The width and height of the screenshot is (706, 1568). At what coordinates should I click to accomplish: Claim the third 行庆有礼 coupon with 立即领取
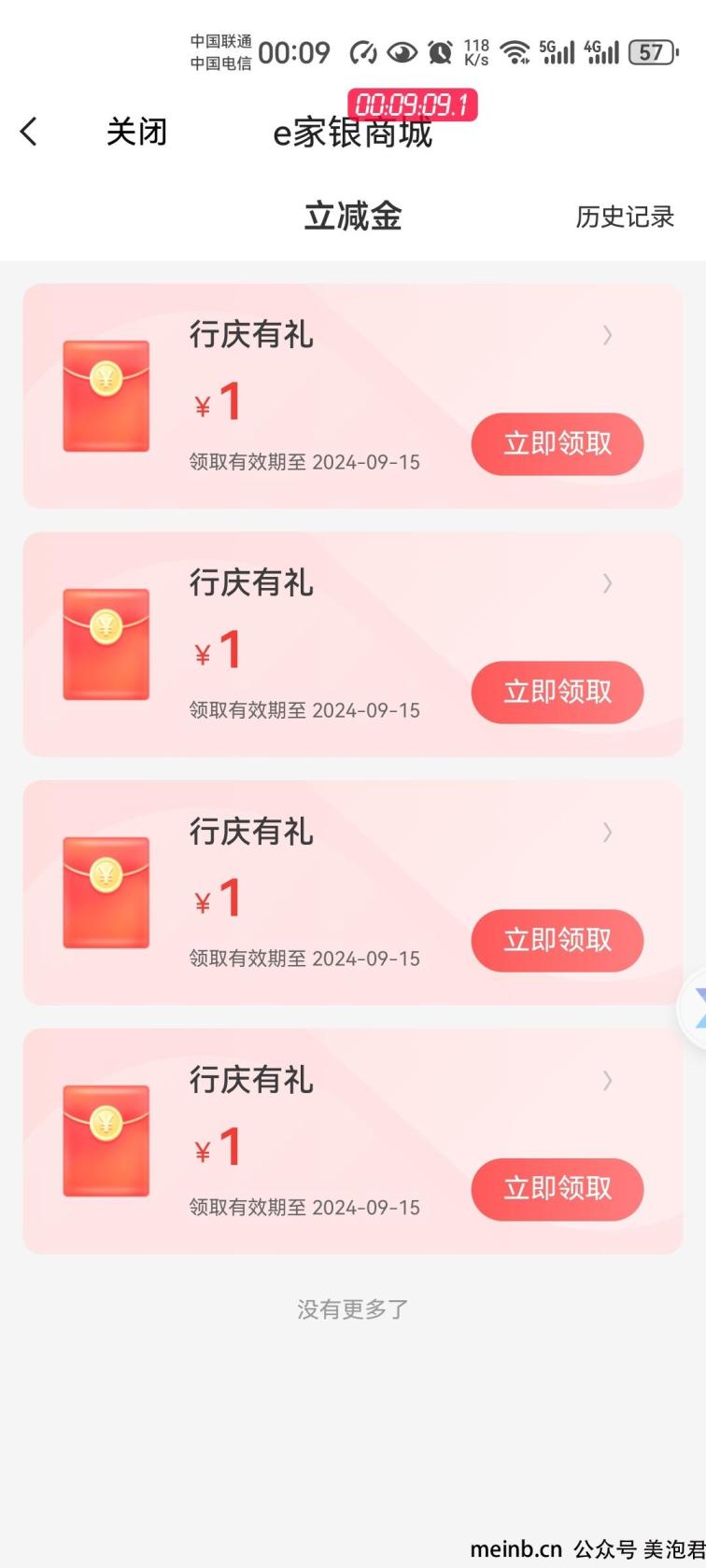[558, 940]
